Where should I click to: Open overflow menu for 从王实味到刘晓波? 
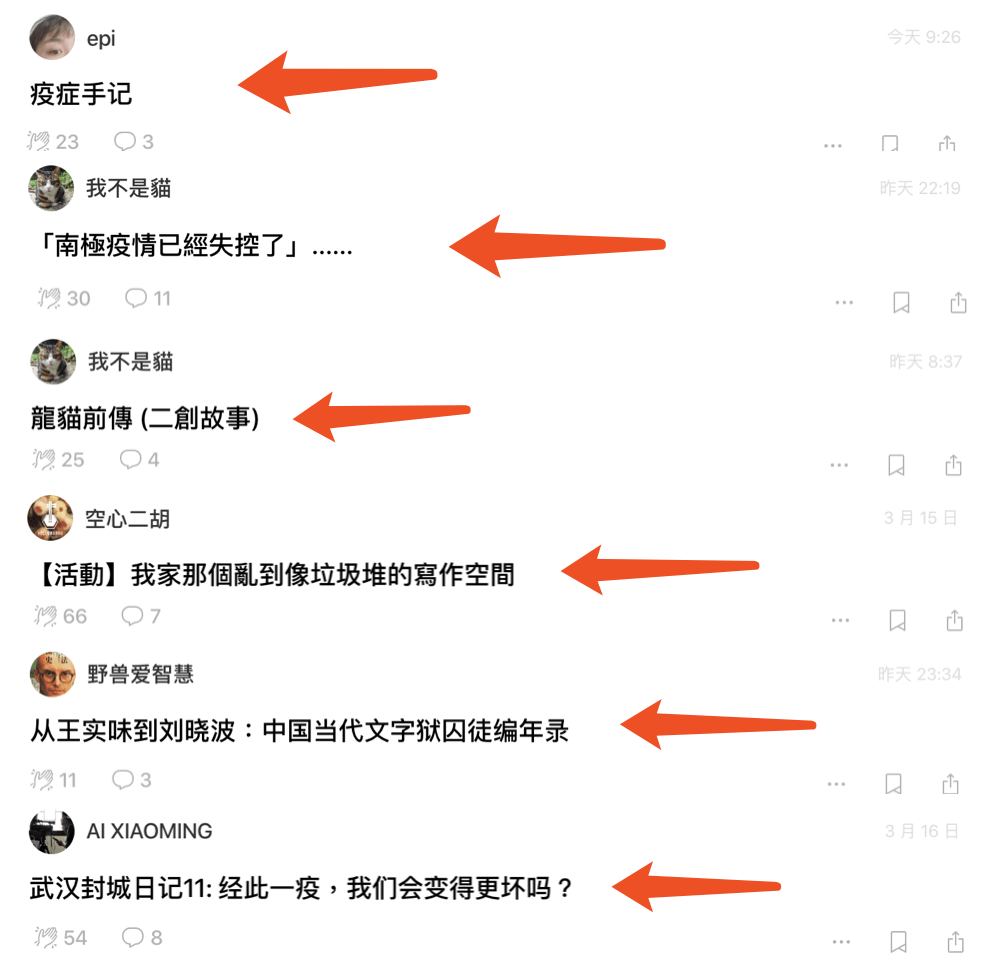pos(837,784)
